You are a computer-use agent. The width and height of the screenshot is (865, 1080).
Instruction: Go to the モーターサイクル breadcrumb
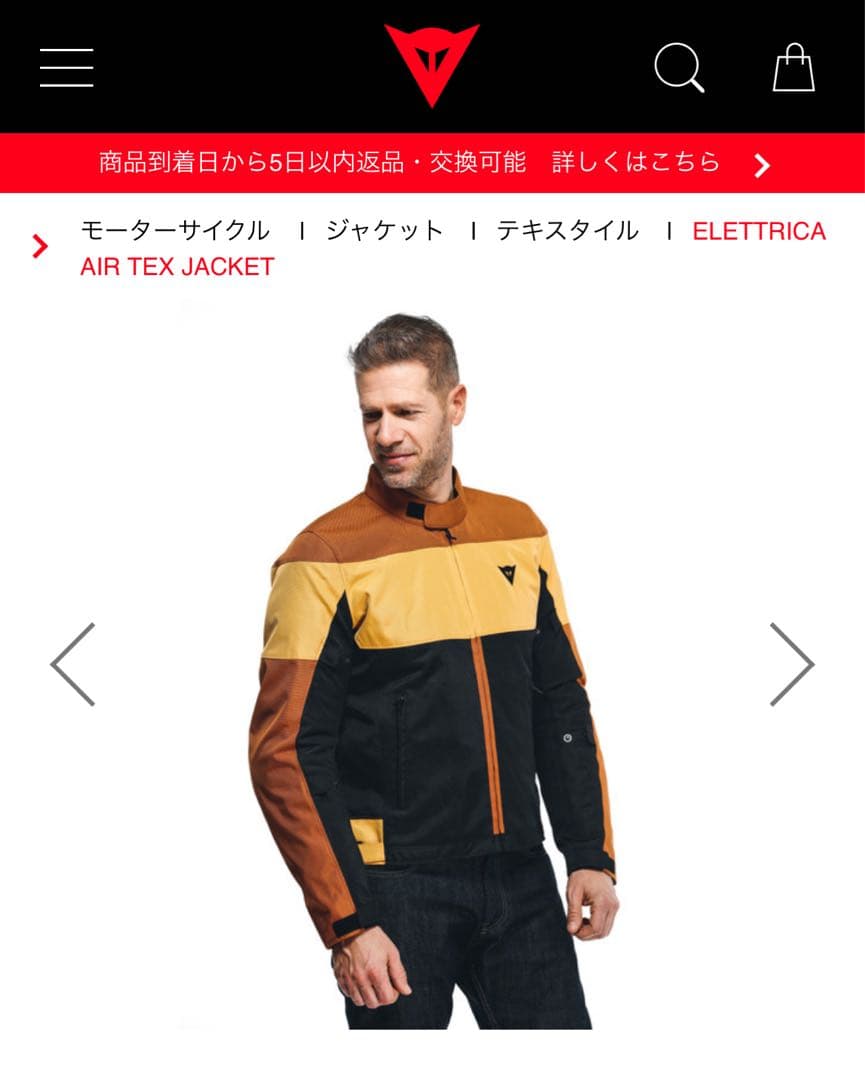coord(175,231)
